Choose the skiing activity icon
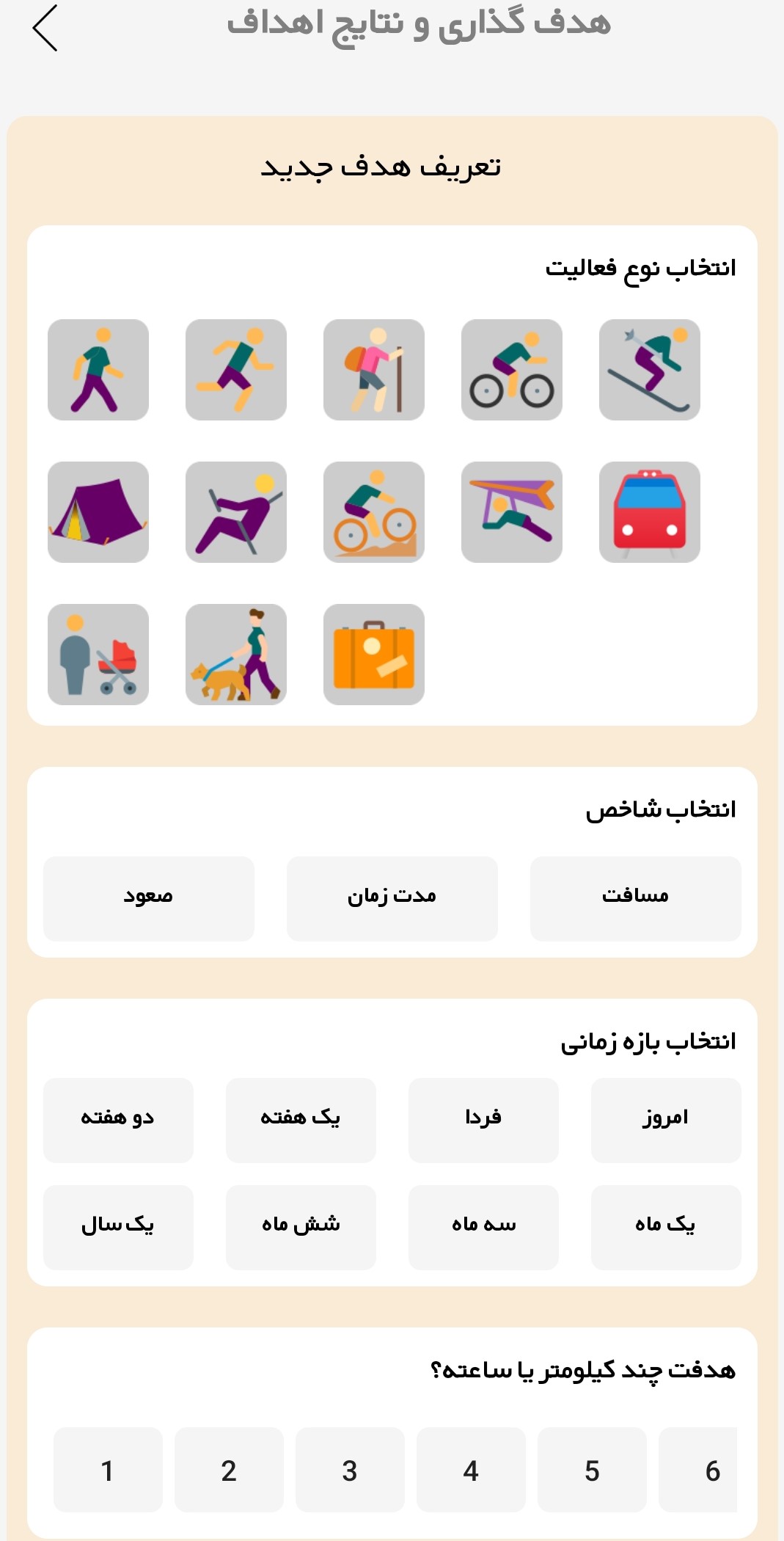Viewport: 784px width, 1541px height. (x=650, y=370)
